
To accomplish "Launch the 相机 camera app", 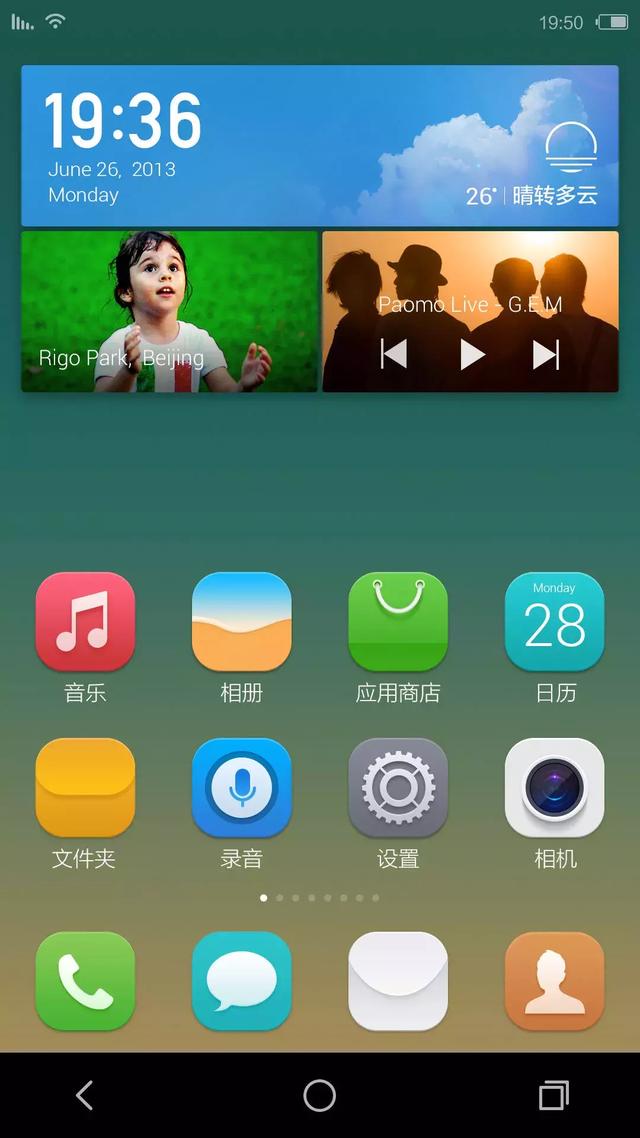I will click(x=554, y=788).
